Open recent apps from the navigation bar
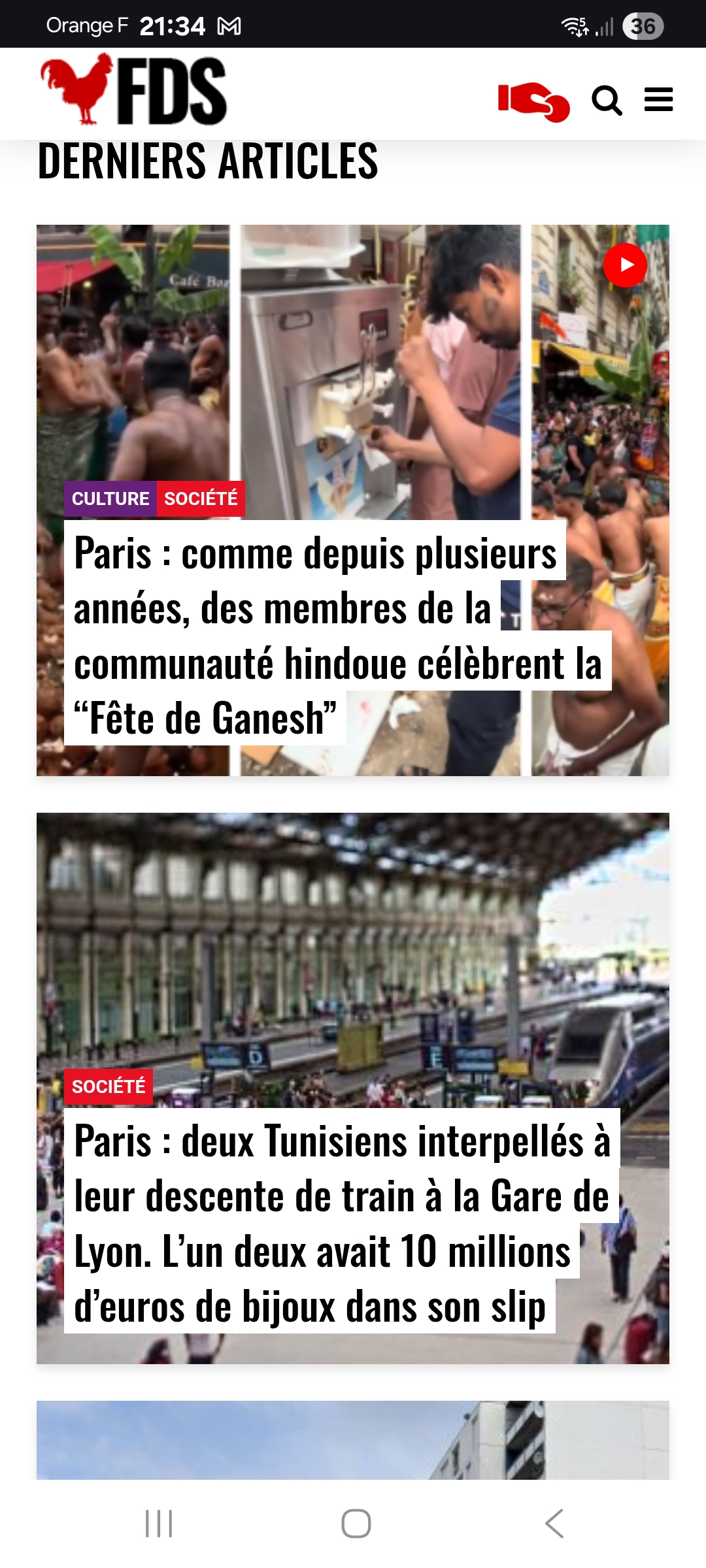 point(159,1524)
